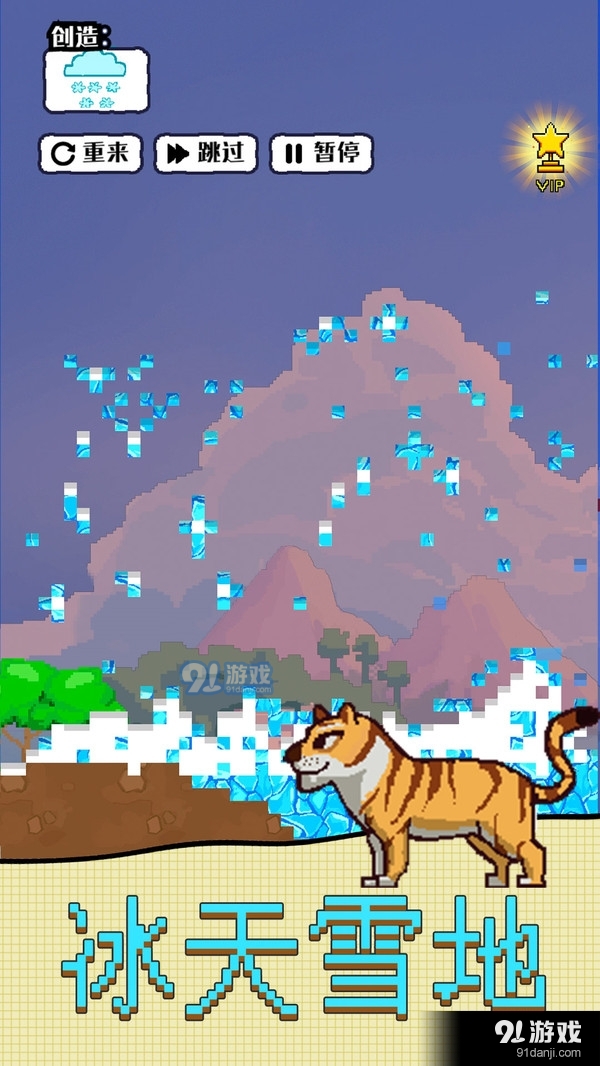
Task: Skip the level with 跳过
Action: (x=206, y=154)
